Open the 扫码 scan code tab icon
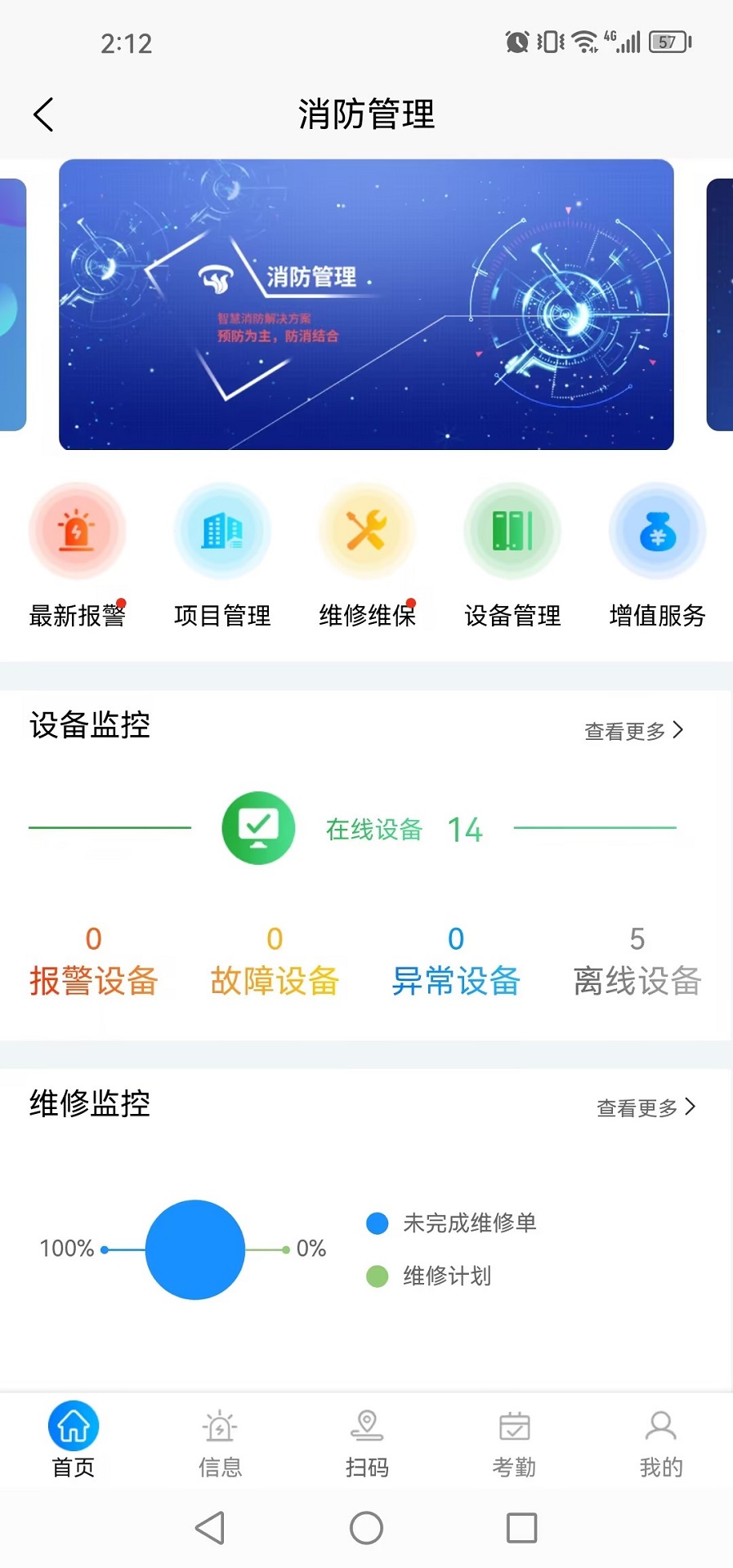Image resolution: width=733 pixels, height=1568 pixels. point(367,1437)
